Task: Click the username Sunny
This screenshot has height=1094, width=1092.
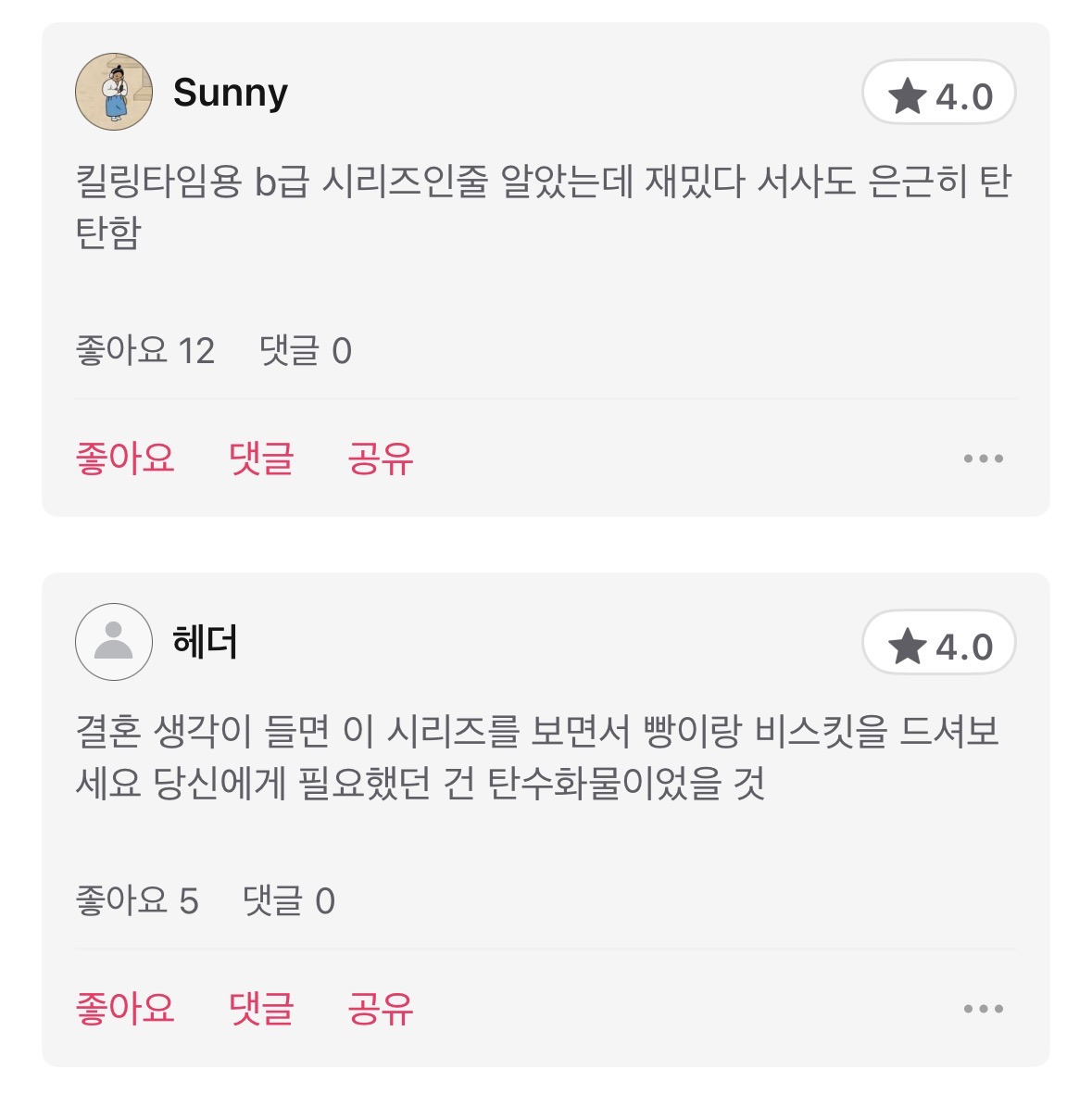Action: tap(231, 92)
